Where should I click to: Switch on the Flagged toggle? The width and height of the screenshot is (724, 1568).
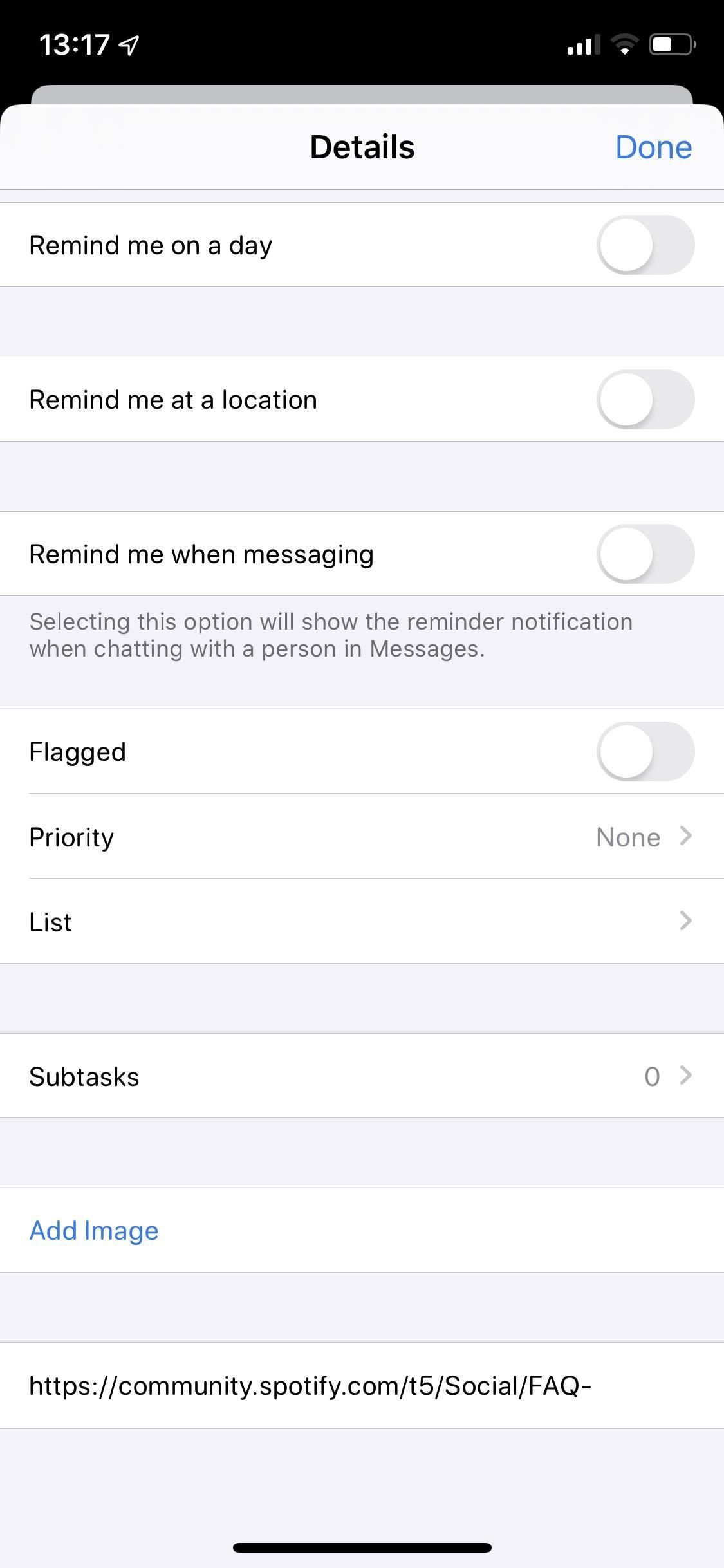645,752
